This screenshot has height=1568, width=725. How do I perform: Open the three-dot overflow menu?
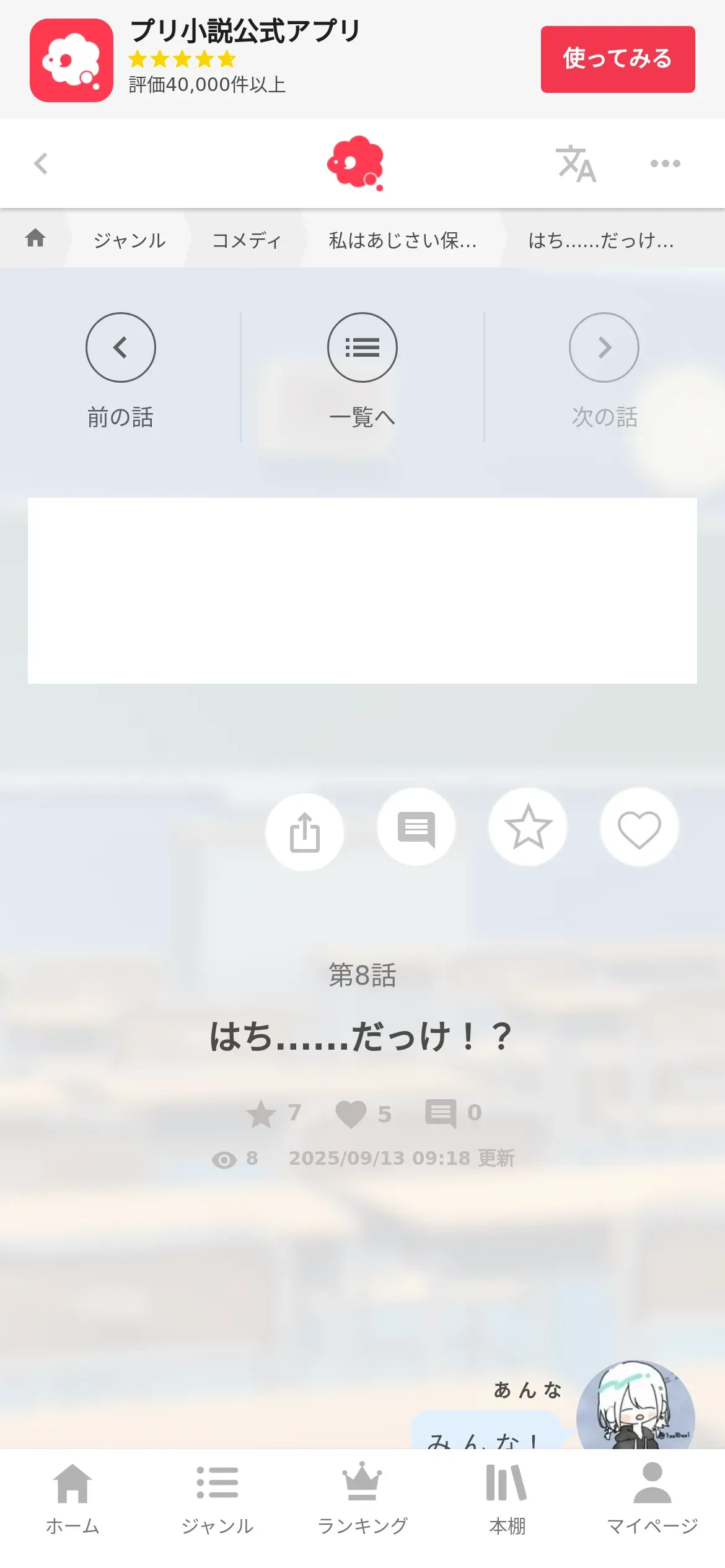click(x=665, y=163)
